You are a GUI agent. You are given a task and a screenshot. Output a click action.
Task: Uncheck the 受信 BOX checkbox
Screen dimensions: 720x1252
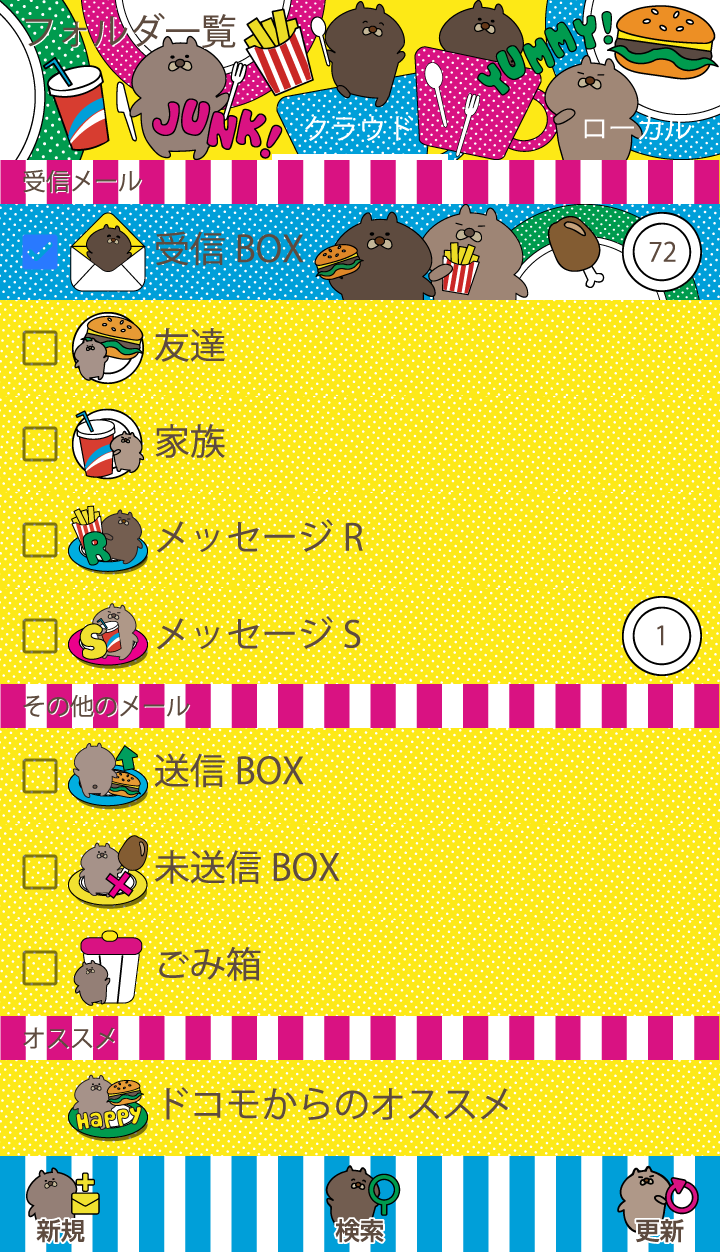(40, 252)
